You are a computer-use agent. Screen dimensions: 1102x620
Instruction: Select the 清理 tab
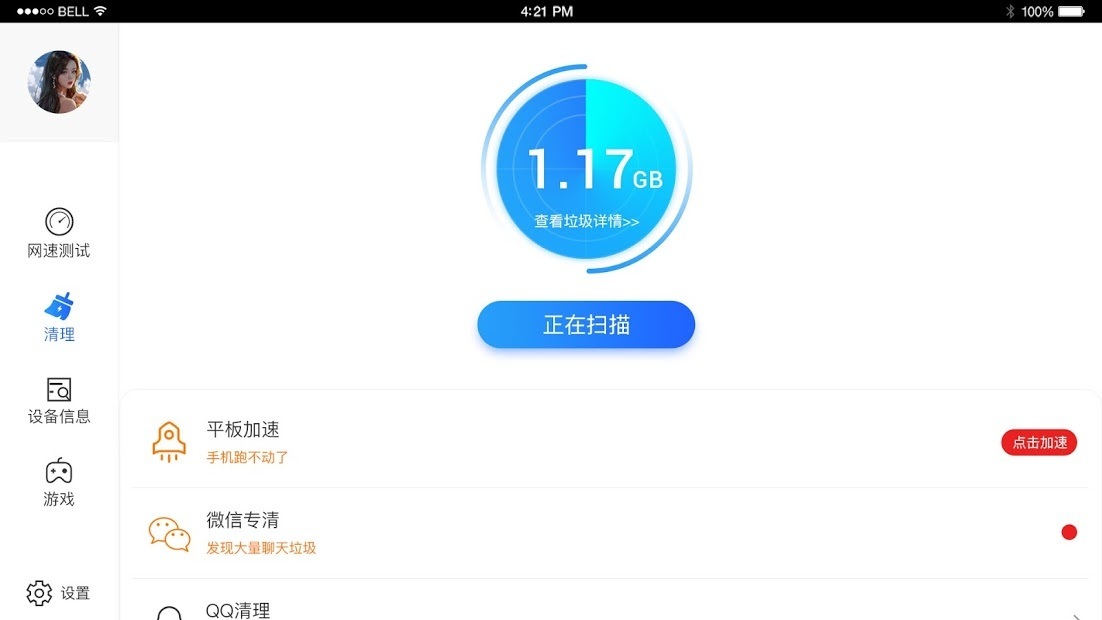59,317
